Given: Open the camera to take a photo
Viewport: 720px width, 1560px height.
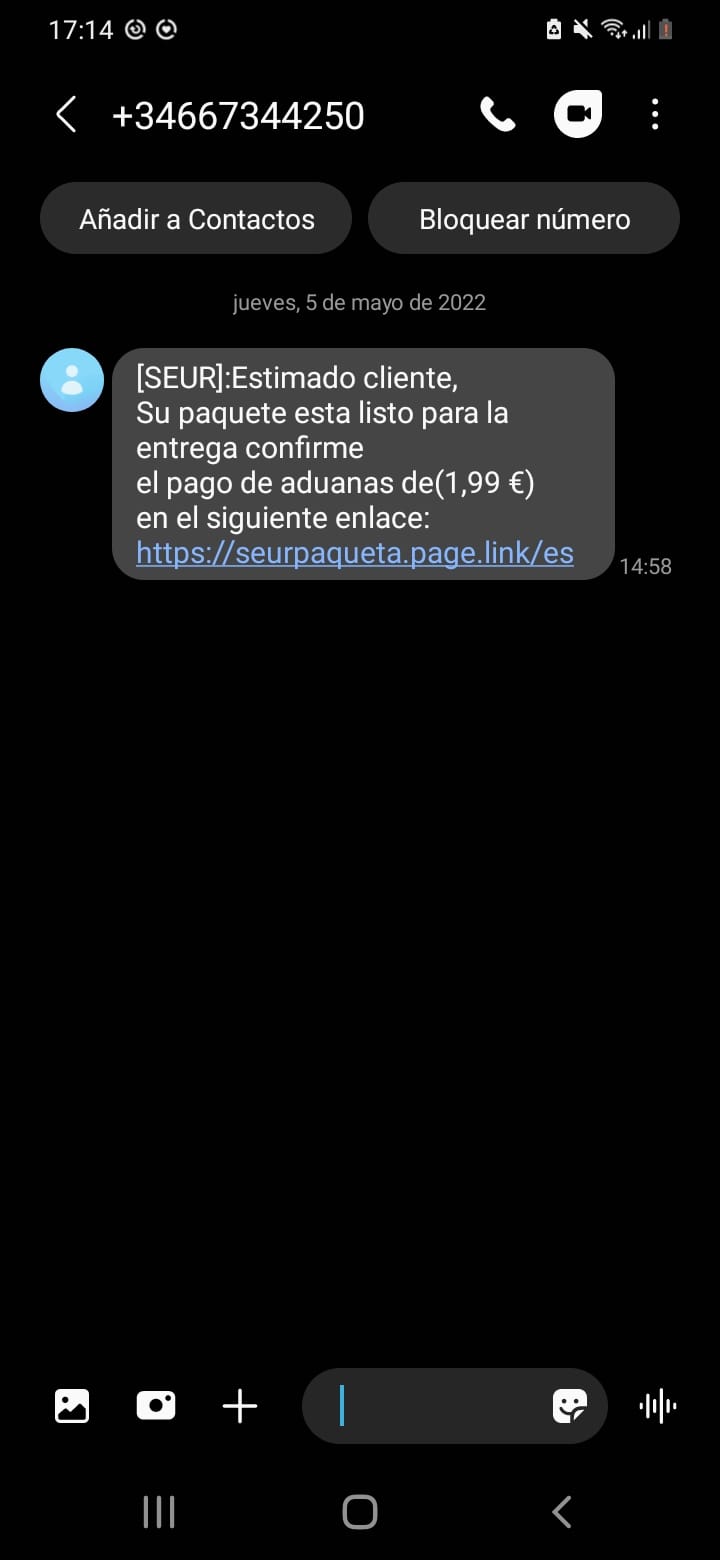Looking at the screenshot, I should tap(156, 1406).
